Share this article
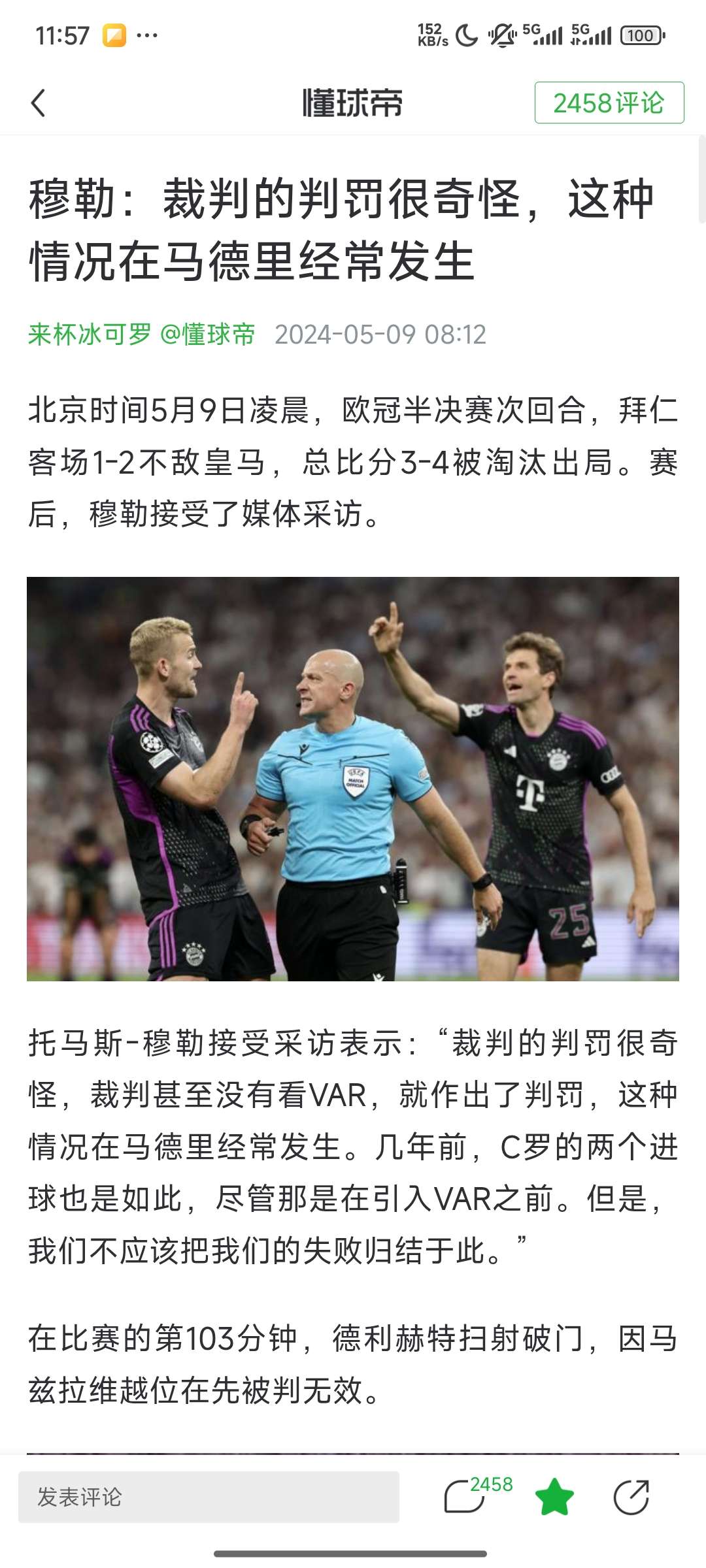This screenshot has width=706, height=1568. (x=631, y=1497)
